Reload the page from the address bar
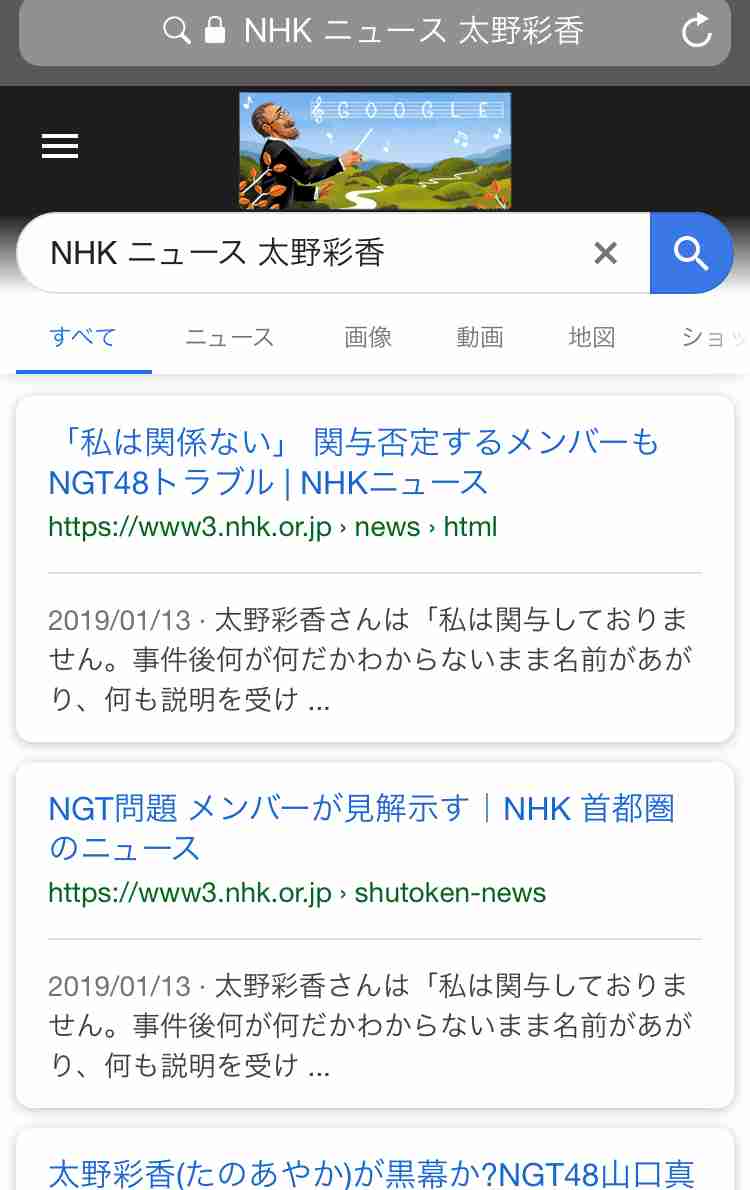Screen dimensions: 750x1190 tap(696, 31)
